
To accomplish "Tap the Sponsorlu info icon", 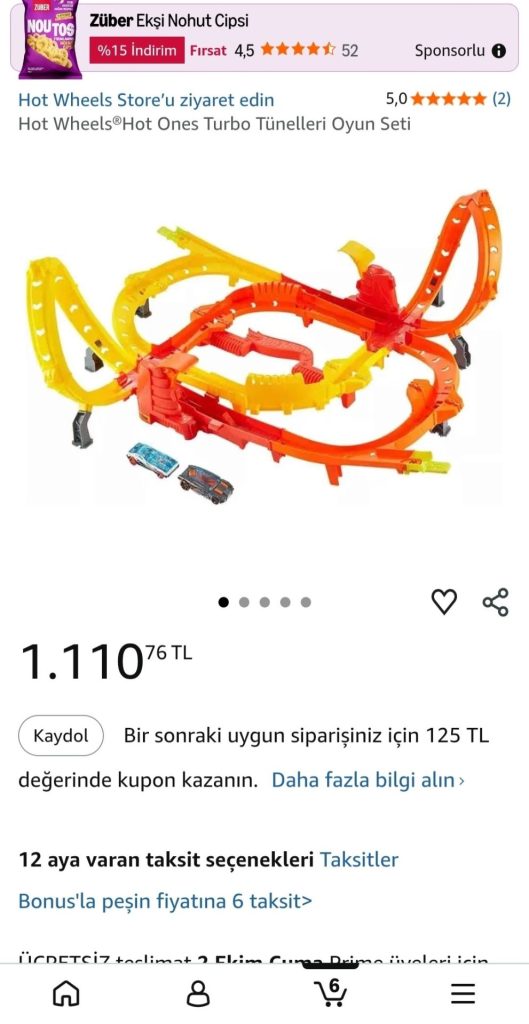I will (499, 51).
